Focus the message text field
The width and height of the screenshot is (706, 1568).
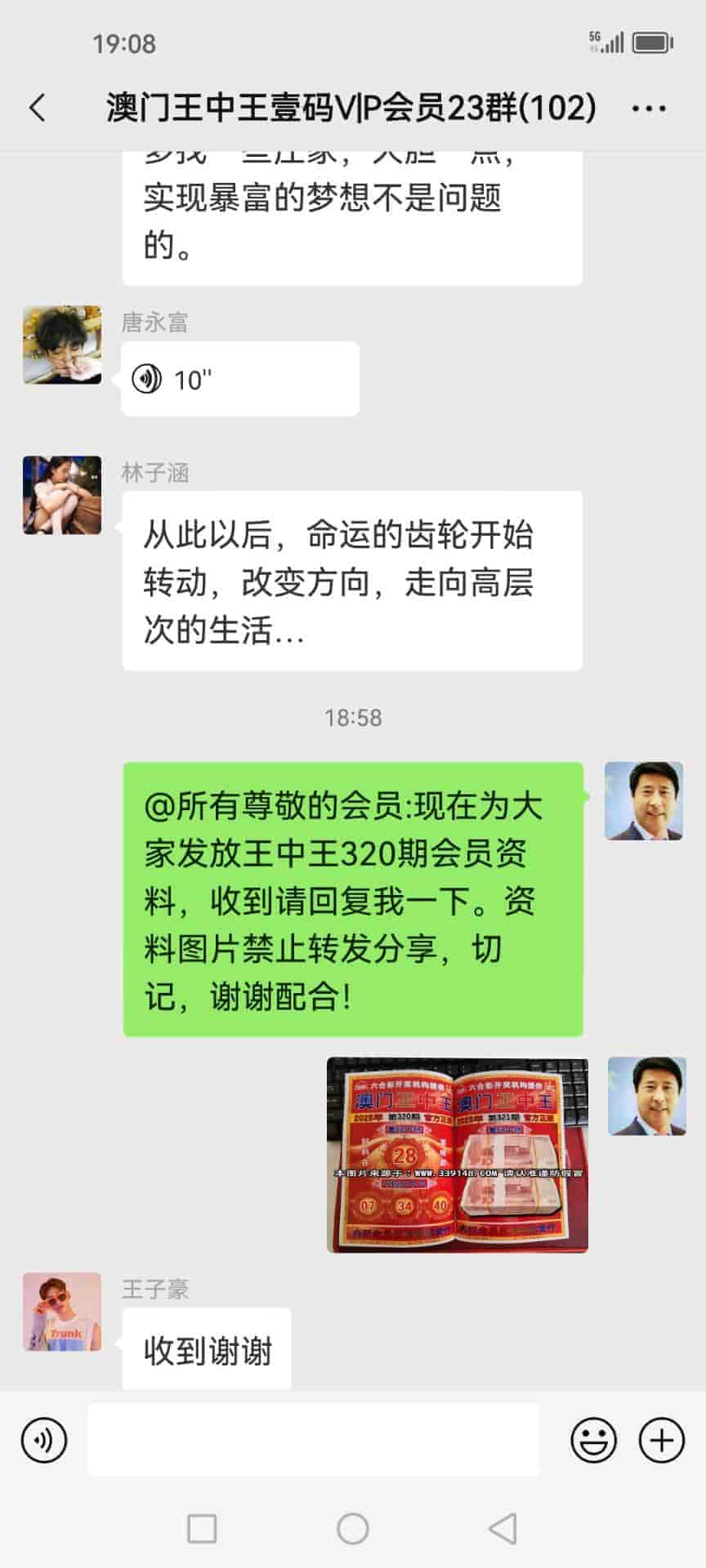pos(314,1440)
